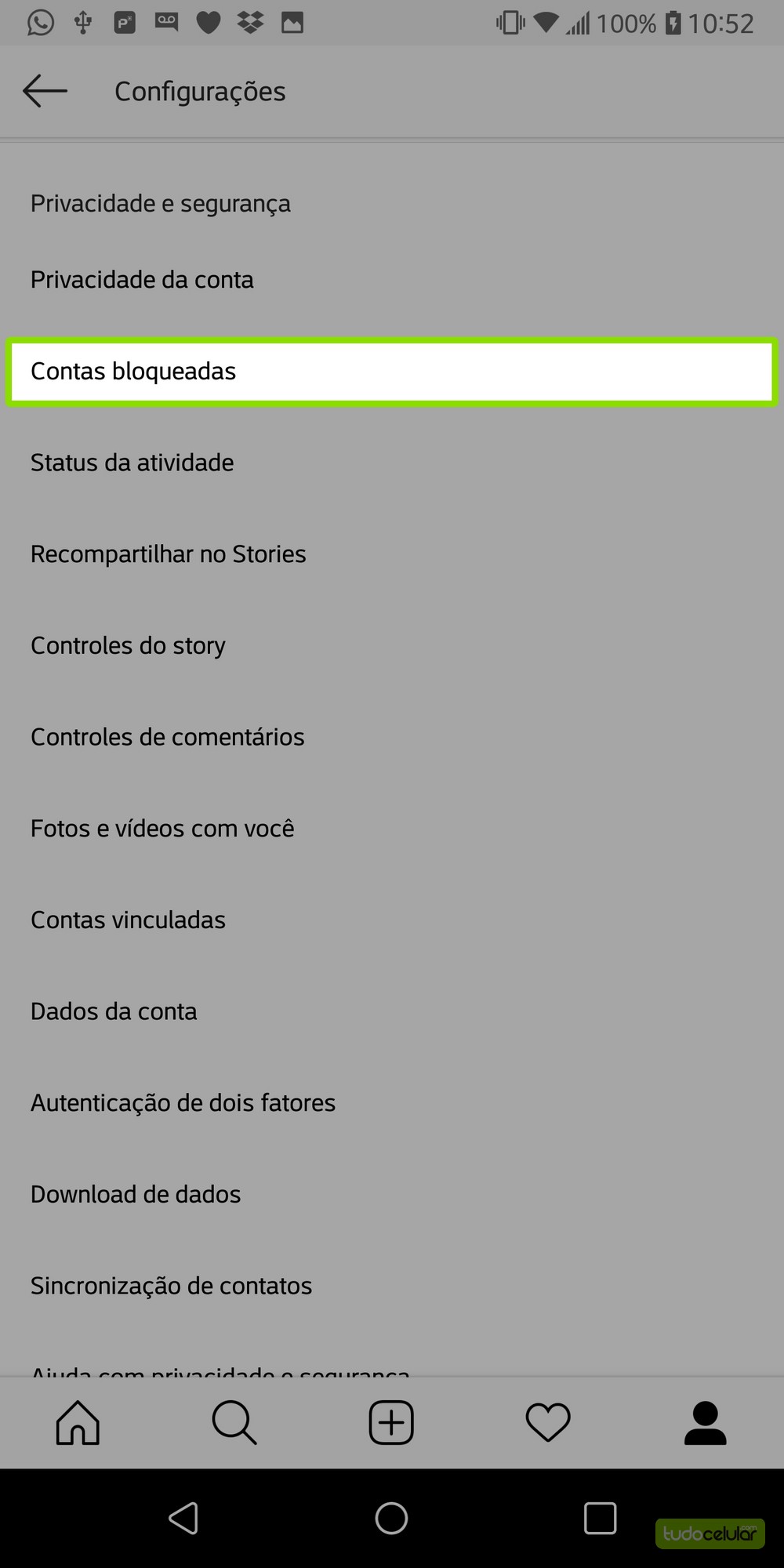This screenshot has height=1568, width=784.
Task: Switch to the Profile tab
Action: tap(705, 1422)
